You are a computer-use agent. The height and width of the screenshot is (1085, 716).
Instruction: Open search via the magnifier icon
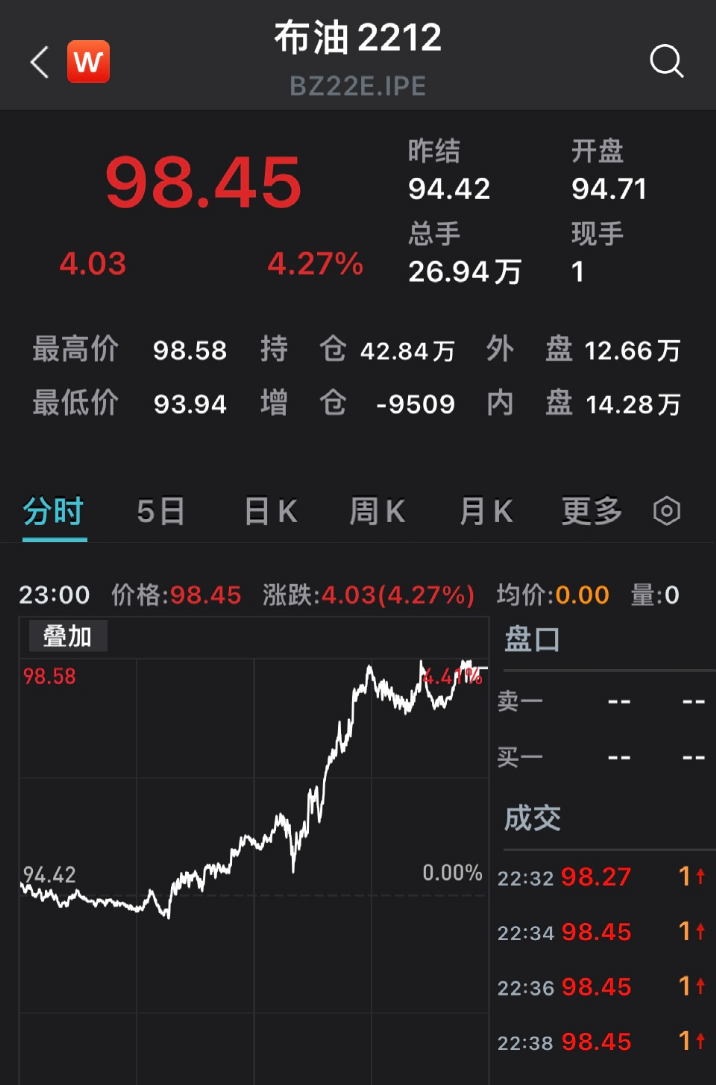pyautogui.click(x=666, y=62)
